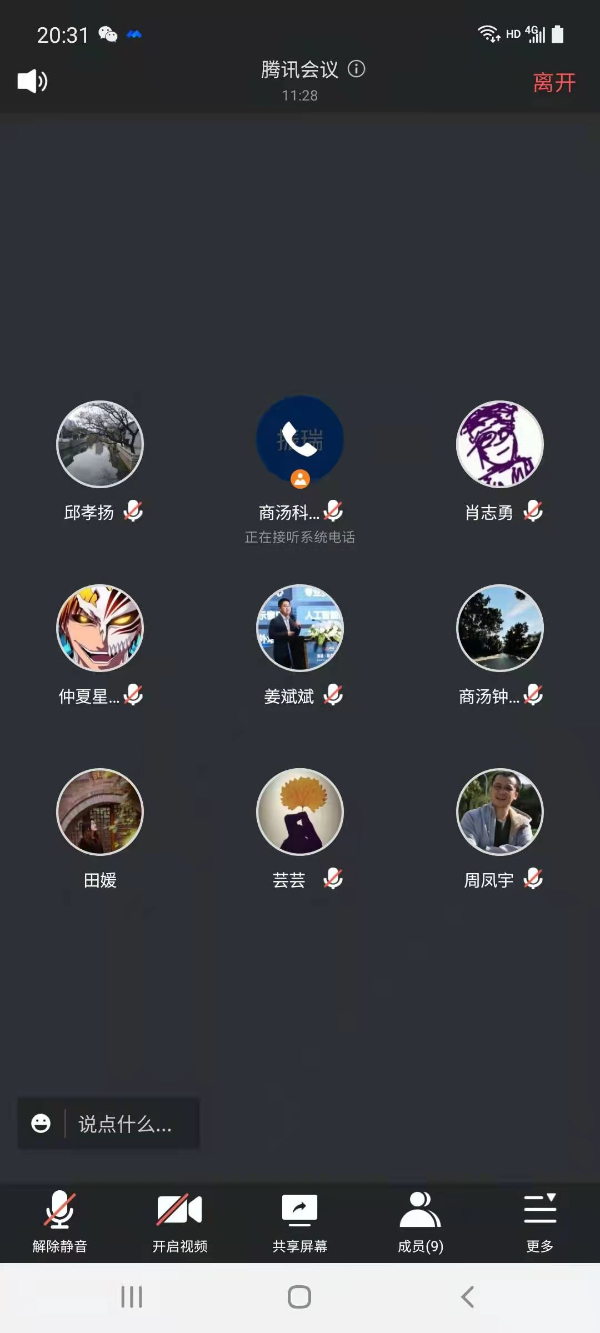Go back using the system back button
The height and width of the screenshot is (1333, 600).
pos(467,1297)
